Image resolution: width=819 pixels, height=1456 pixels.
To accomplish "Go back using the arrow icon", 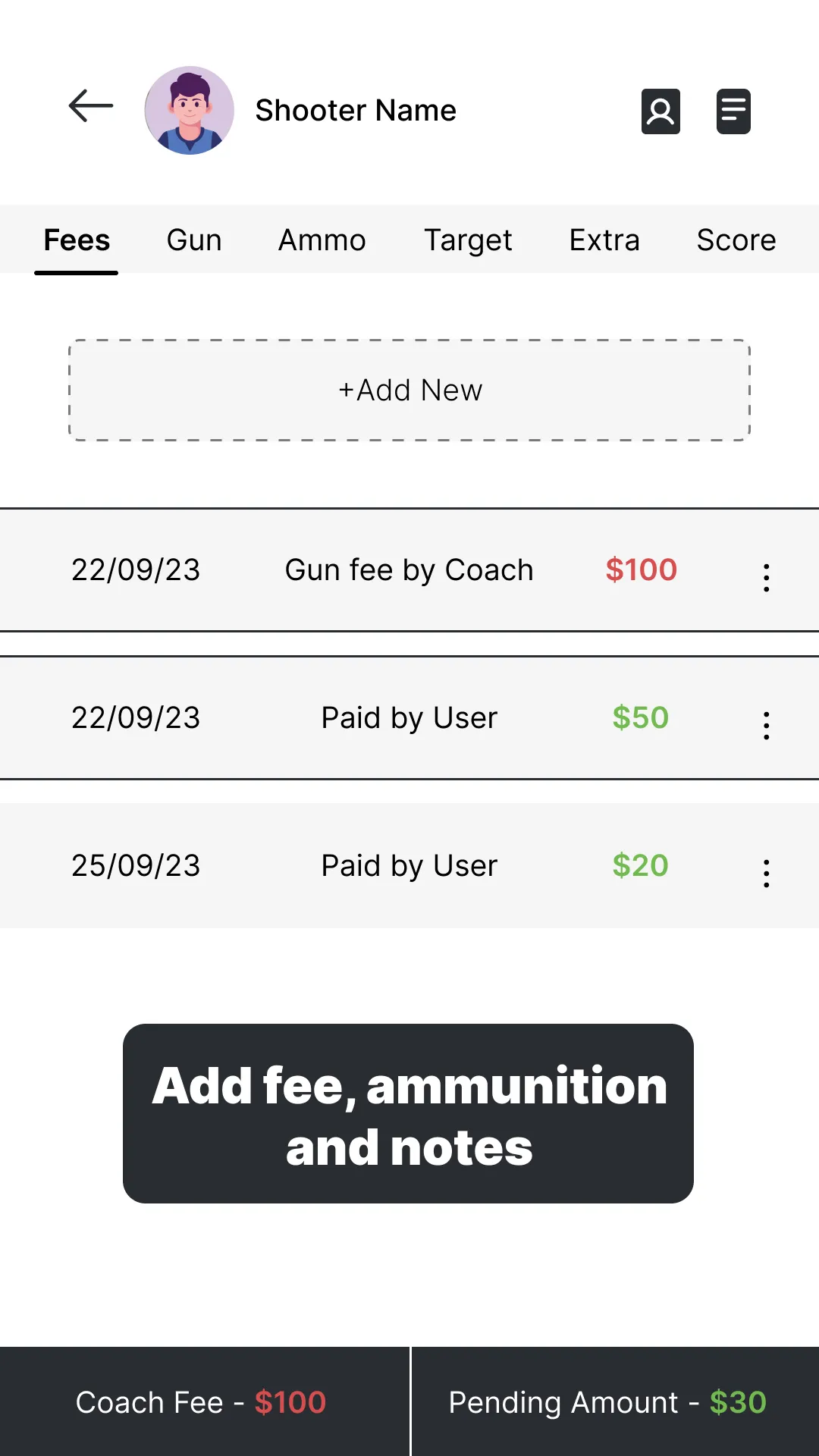I will pyautogui.click(x=91, y=106).
